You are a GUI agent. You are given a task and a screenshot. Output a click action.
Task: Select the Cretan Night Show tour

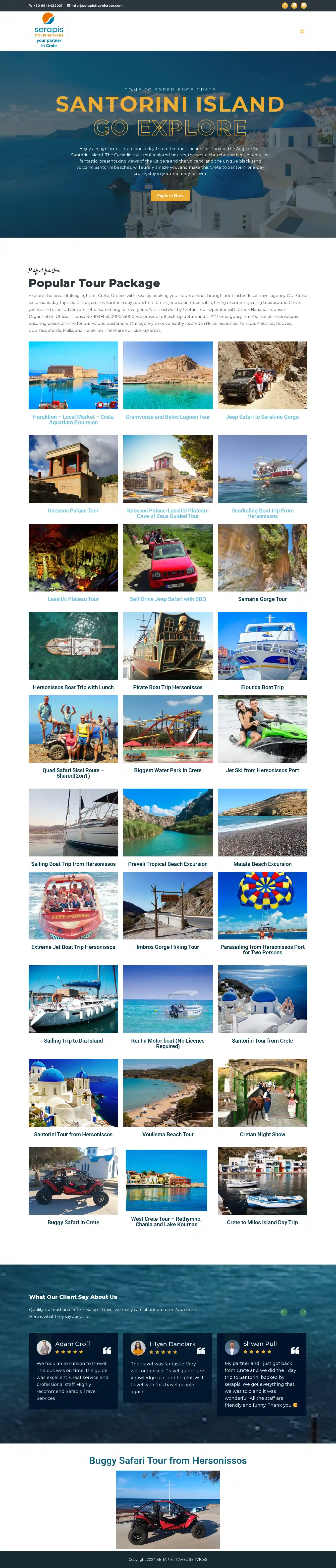[x=262, y=1134]
